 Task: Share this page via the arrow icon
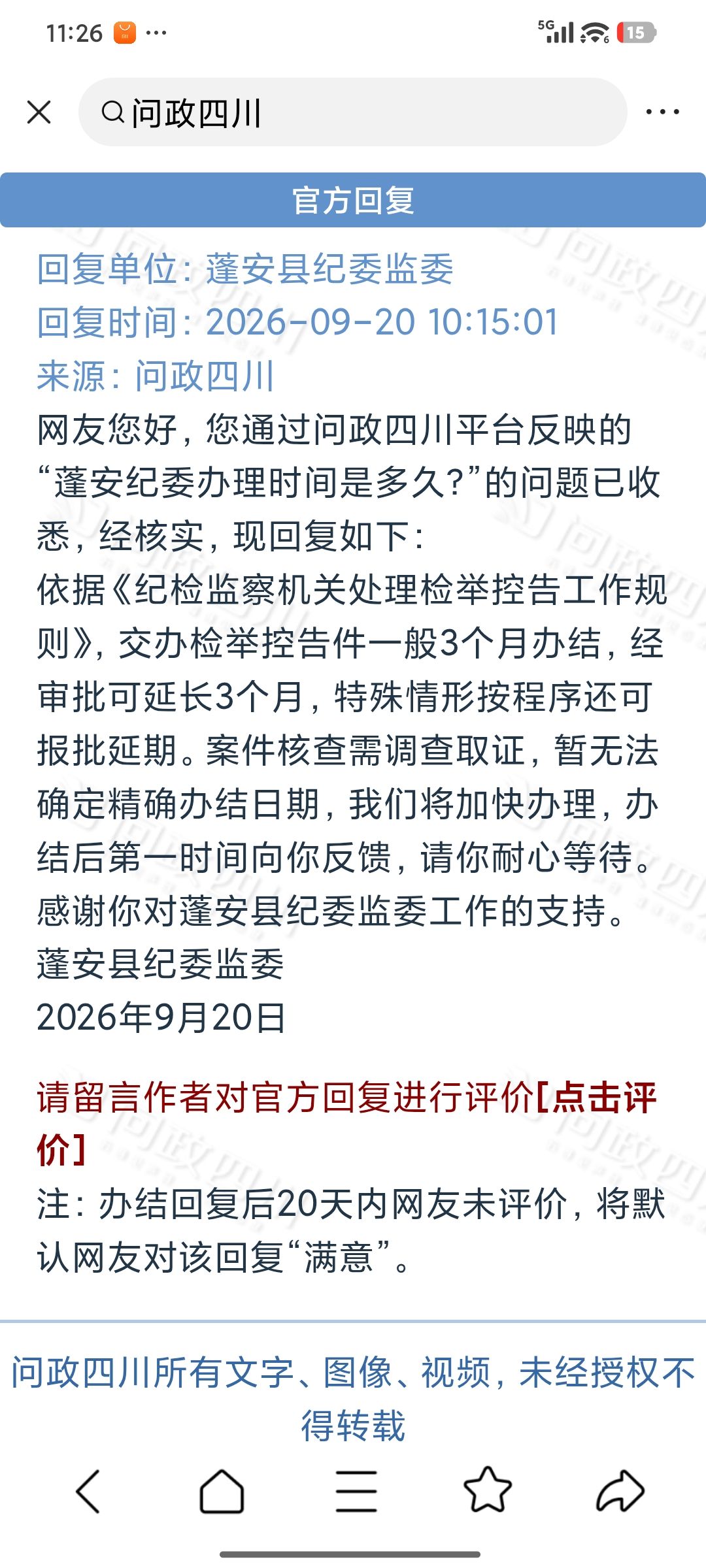[x=620, y=1492]
